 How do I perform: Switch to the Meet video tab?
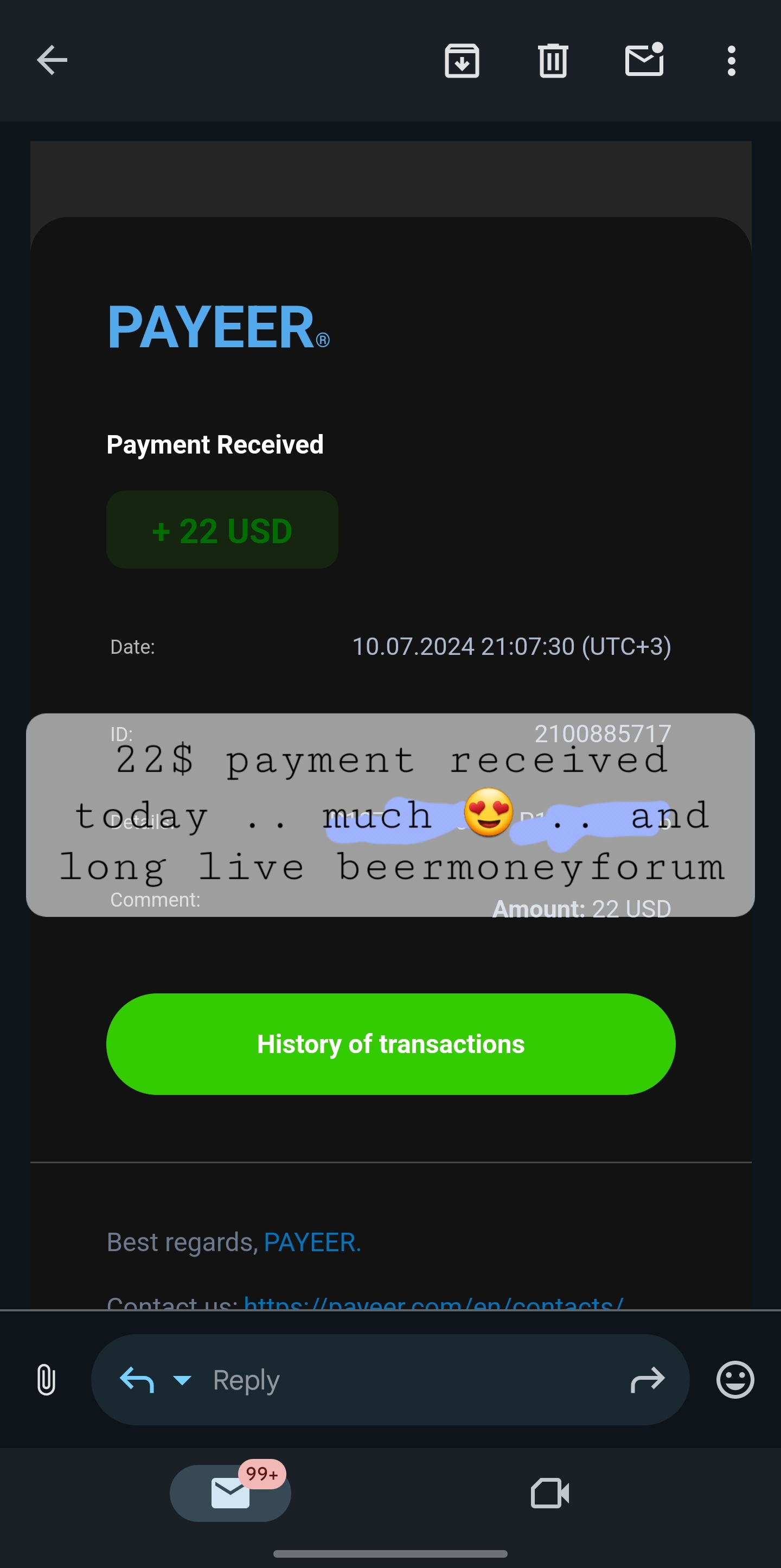(550, 1493)
